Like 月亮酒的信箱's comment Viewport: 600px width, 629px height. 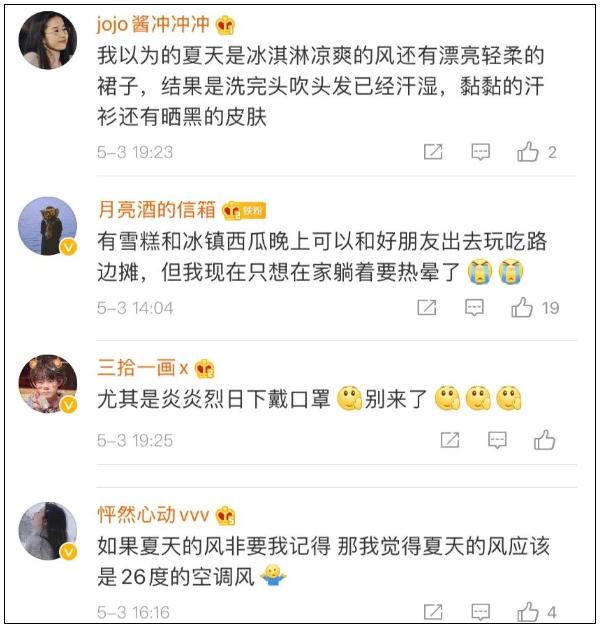522,308
